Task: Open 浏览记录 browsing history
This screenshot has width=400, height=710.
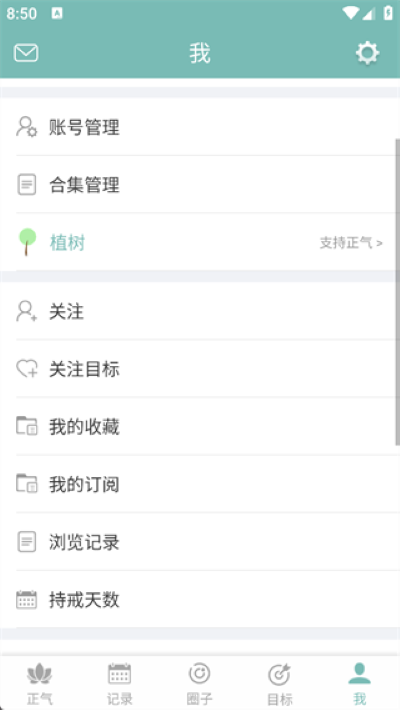Action: pos(200,542)
